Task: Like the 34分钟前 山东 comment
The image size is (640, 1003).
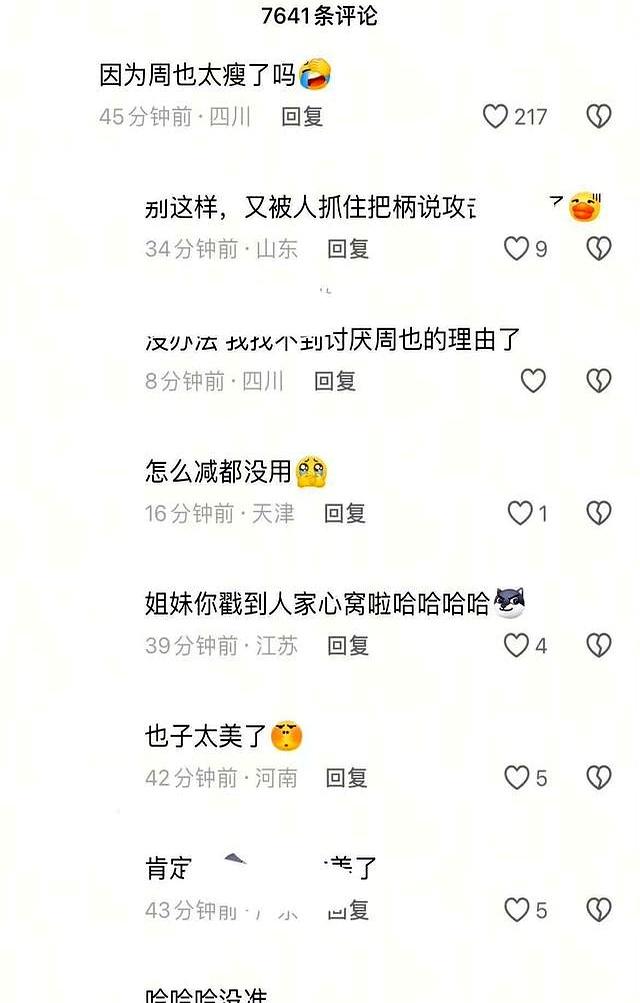Action: click(x=516, y=249)
